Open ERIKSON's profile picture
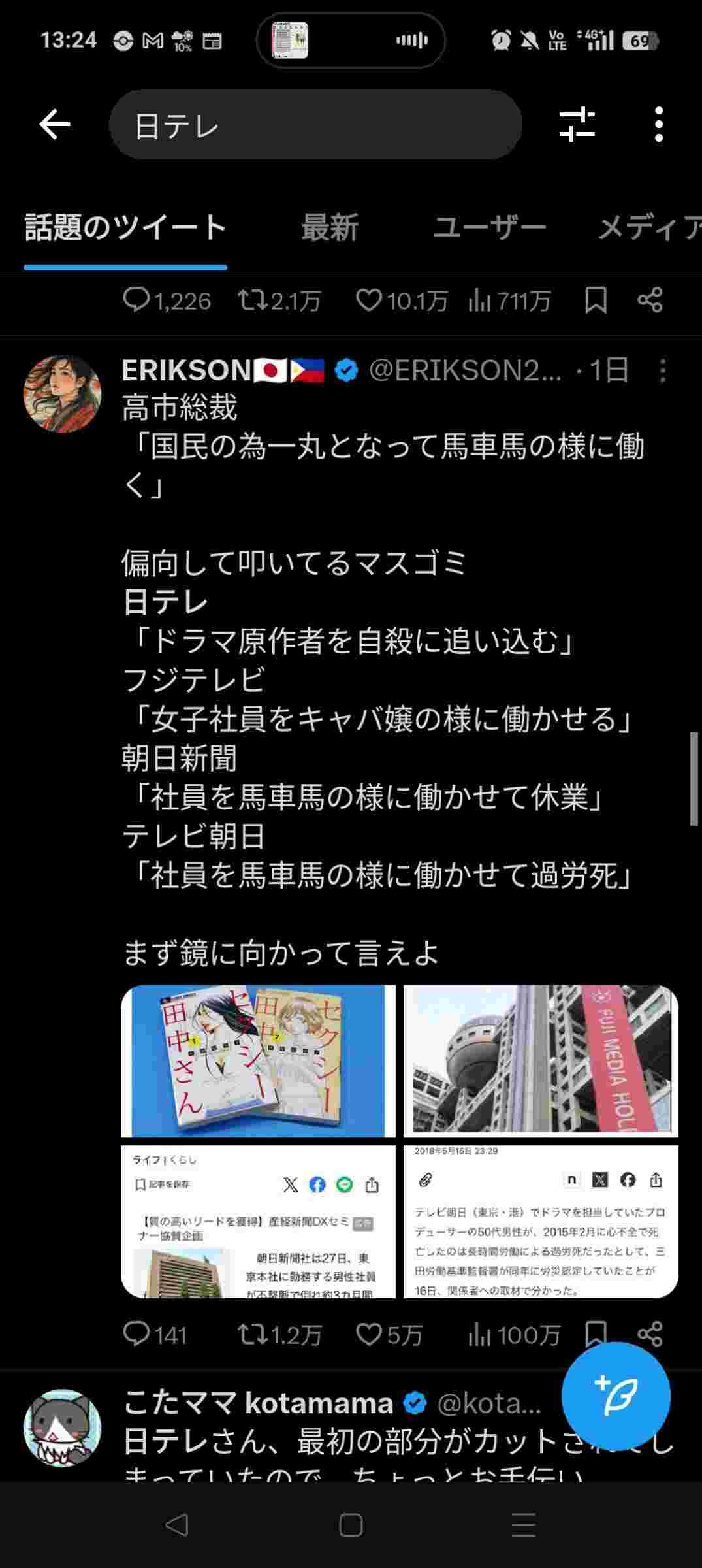The height and width of the screenshot is (1568, 702). (63, 394)
